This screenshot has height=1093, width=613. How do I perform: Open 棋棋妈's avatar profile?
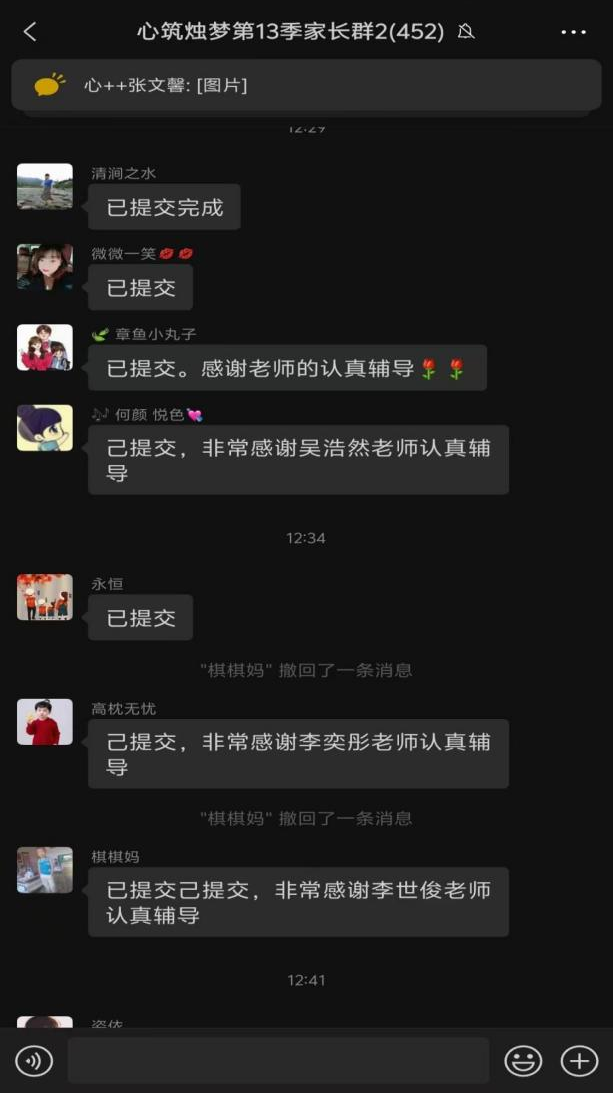click(45, 870)
